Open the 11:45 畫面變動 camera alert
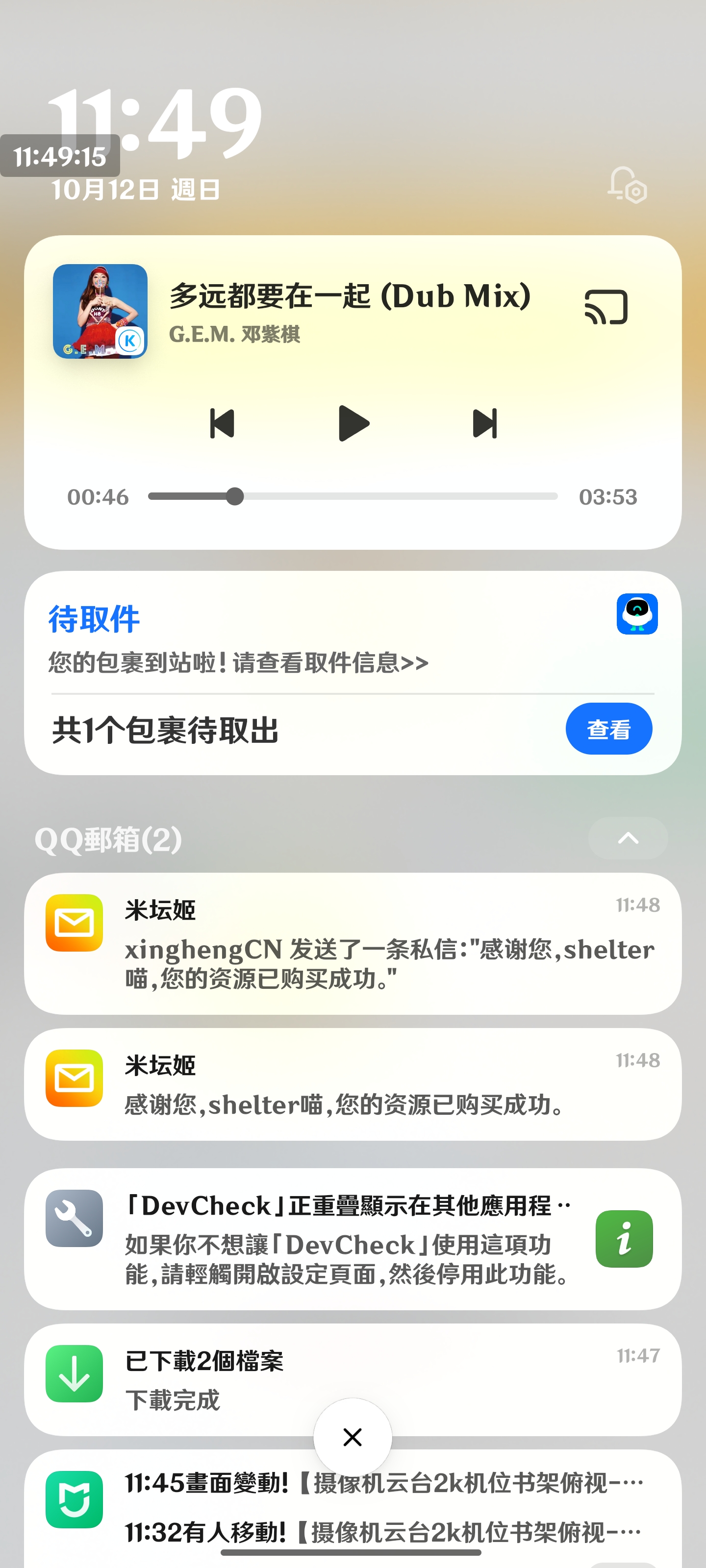 coord(384,1483)
